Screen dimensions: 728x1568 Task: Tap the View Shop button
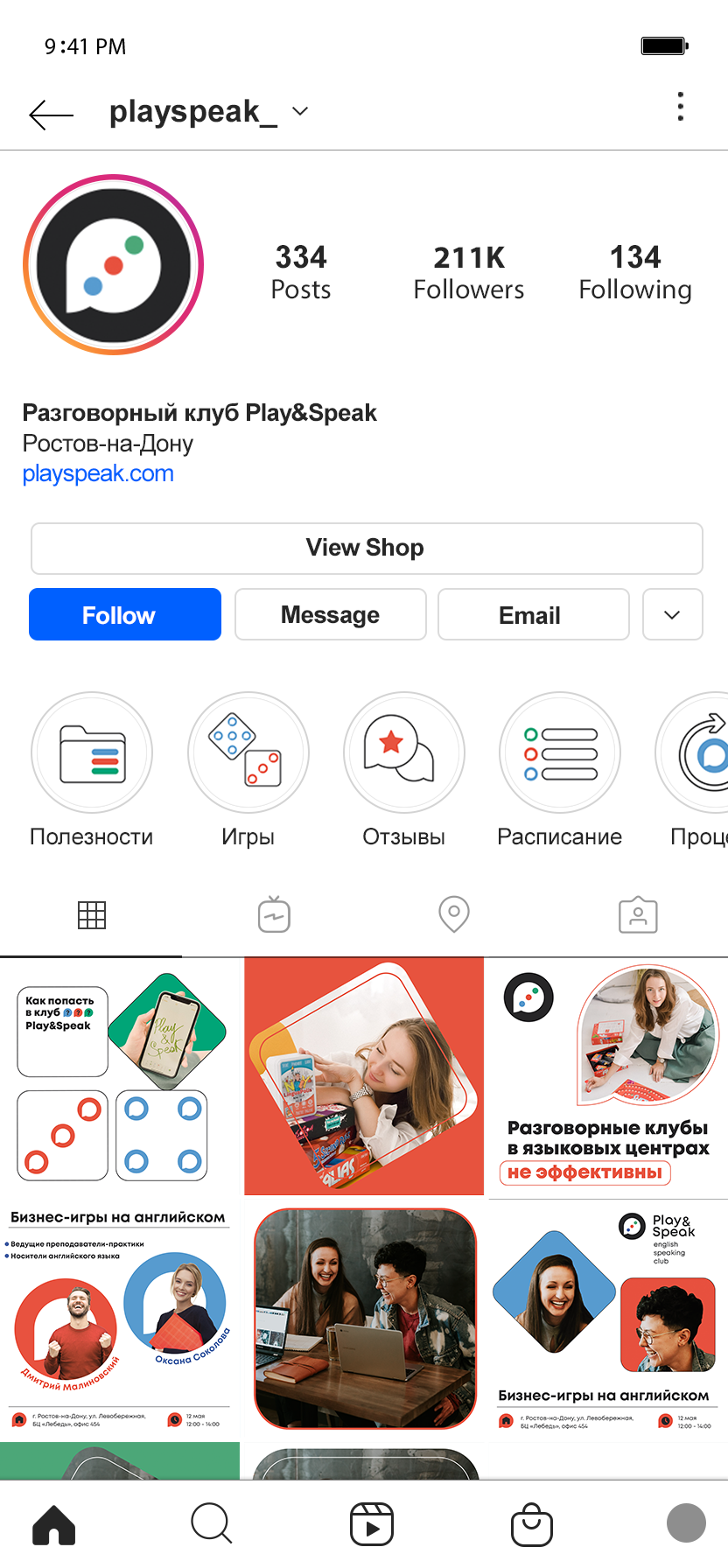(x=366, y=548)
